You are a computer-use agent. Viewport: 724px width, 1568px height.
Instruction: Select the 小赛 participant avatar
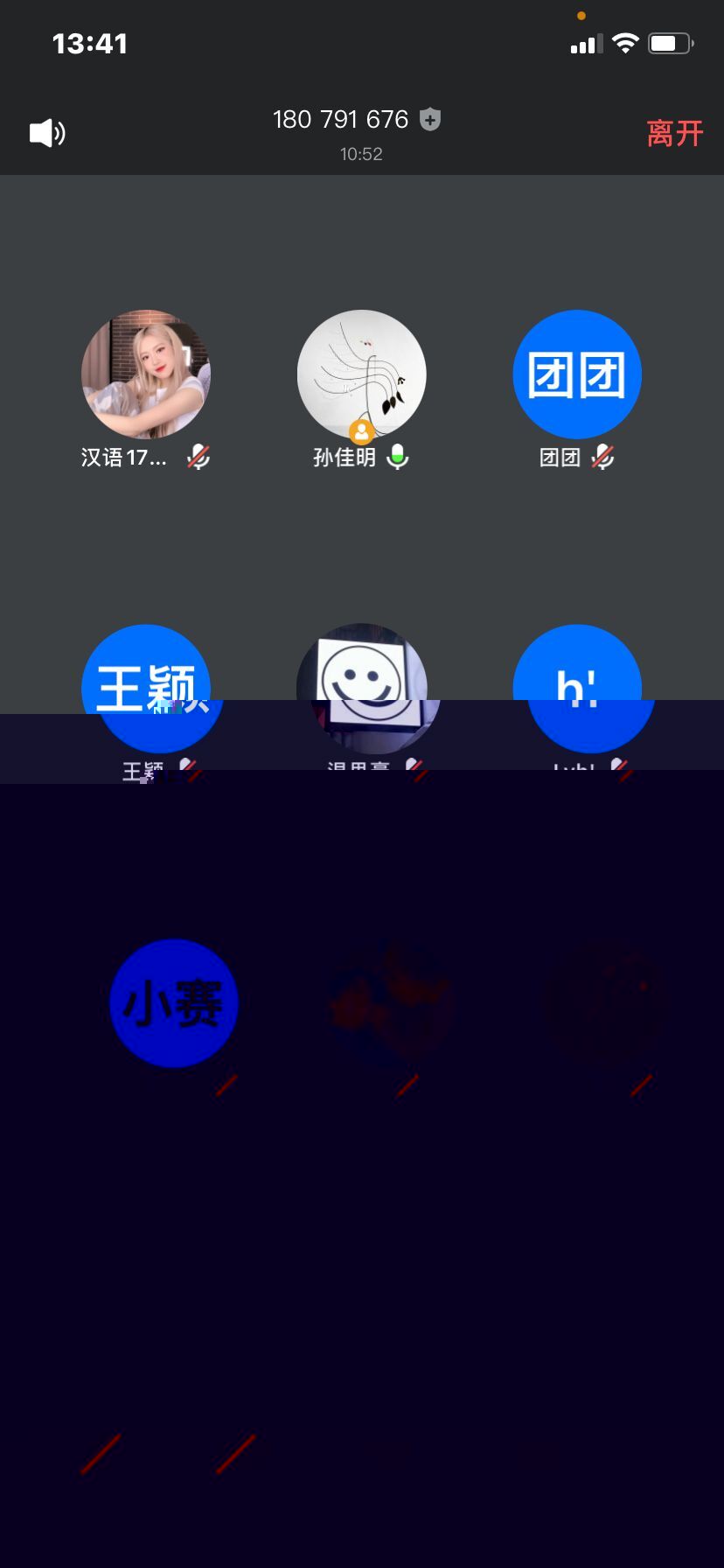pos(174,1004)
